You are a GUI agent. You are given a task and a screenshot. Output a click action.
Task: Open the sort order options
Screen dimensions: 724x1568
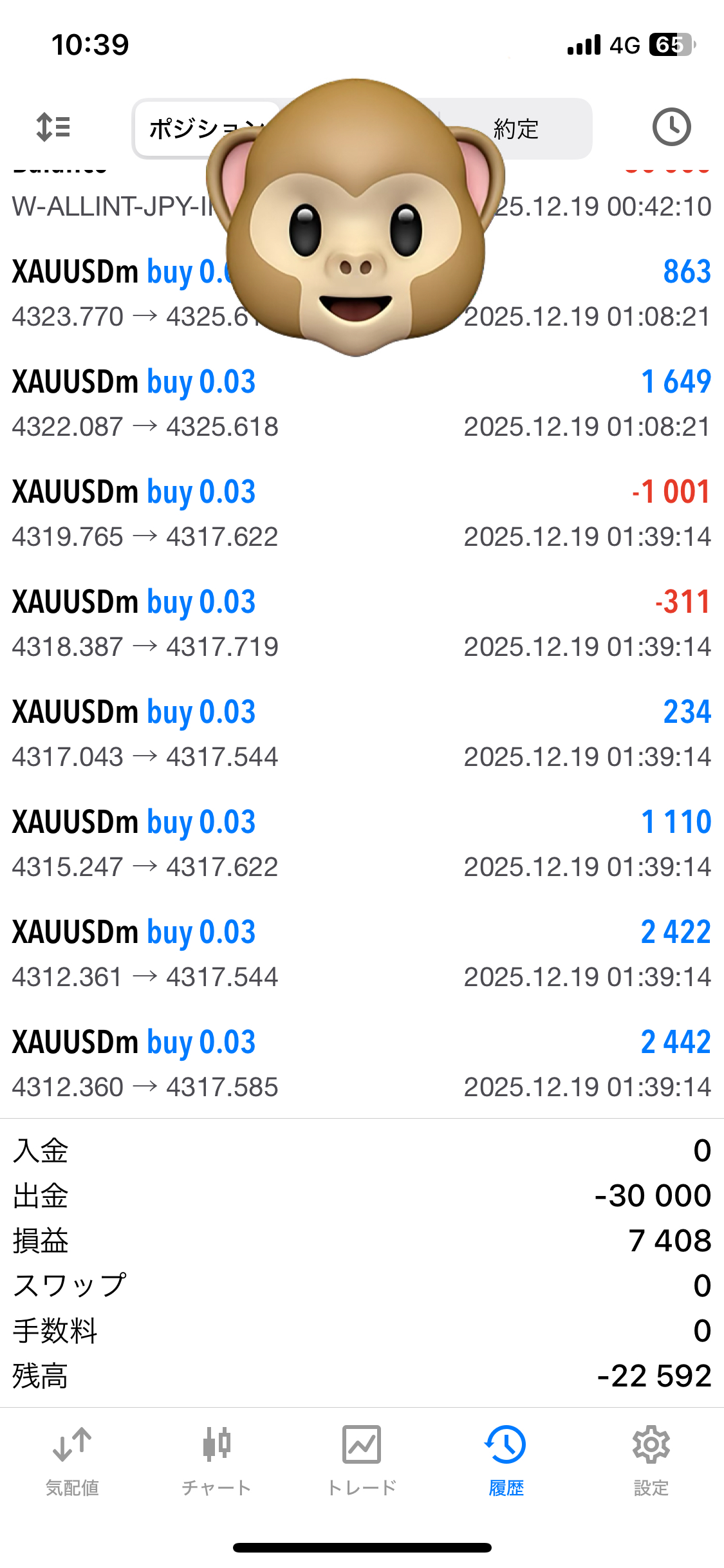pos(53,127)
